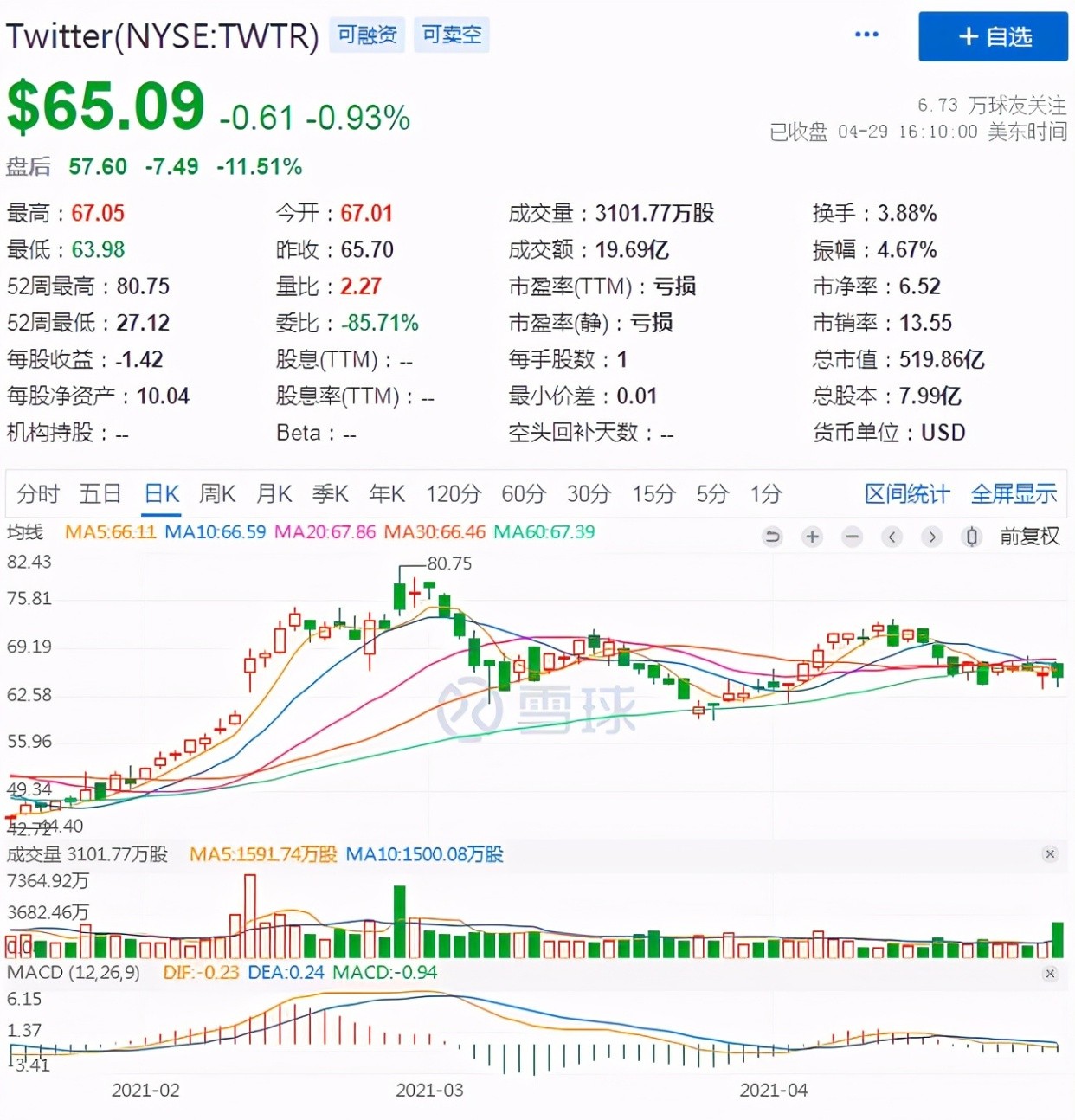Zoom in the chart with the plus icon
Viewport: 1075px width, 1120px height.
812,537
